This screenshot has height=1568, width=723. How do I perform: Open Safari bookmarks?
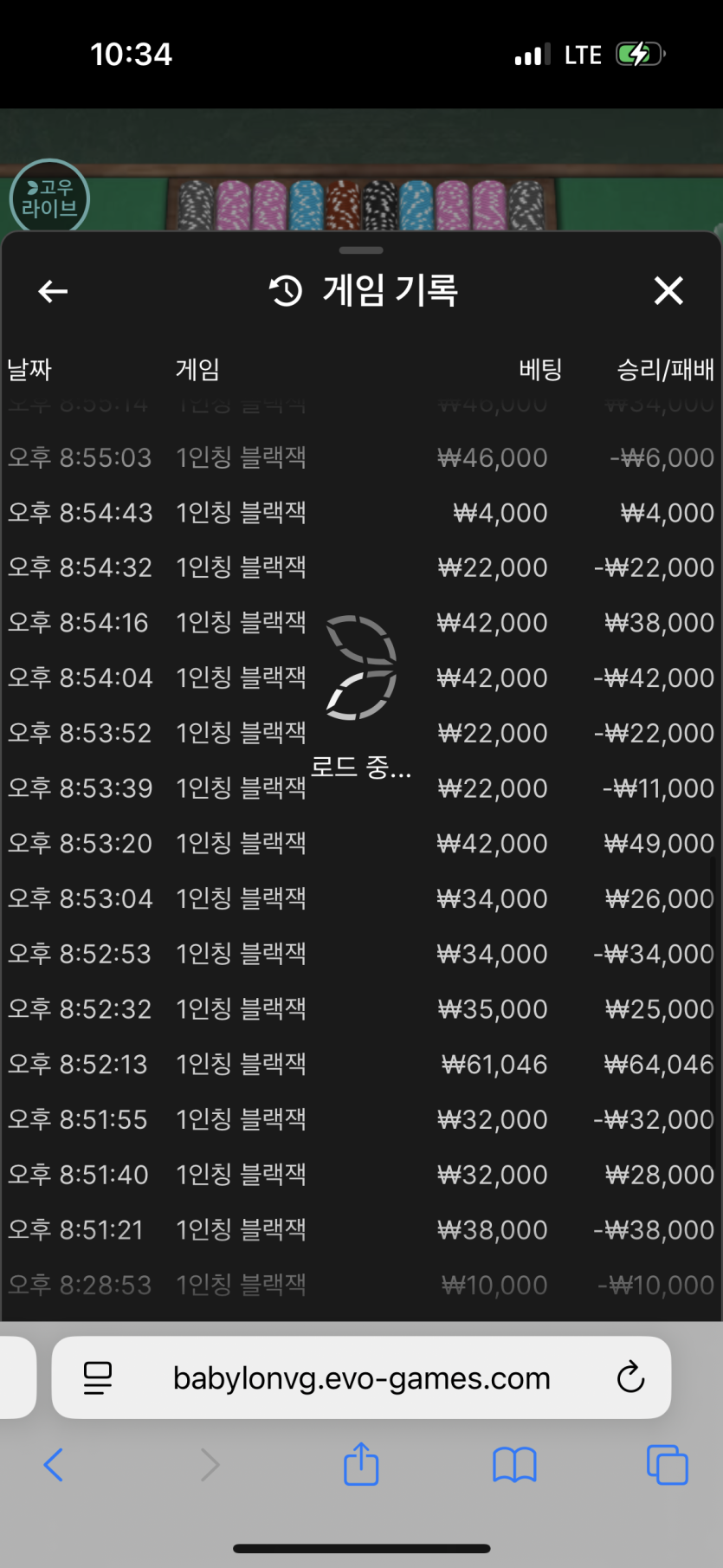(x=514, y=1465)
